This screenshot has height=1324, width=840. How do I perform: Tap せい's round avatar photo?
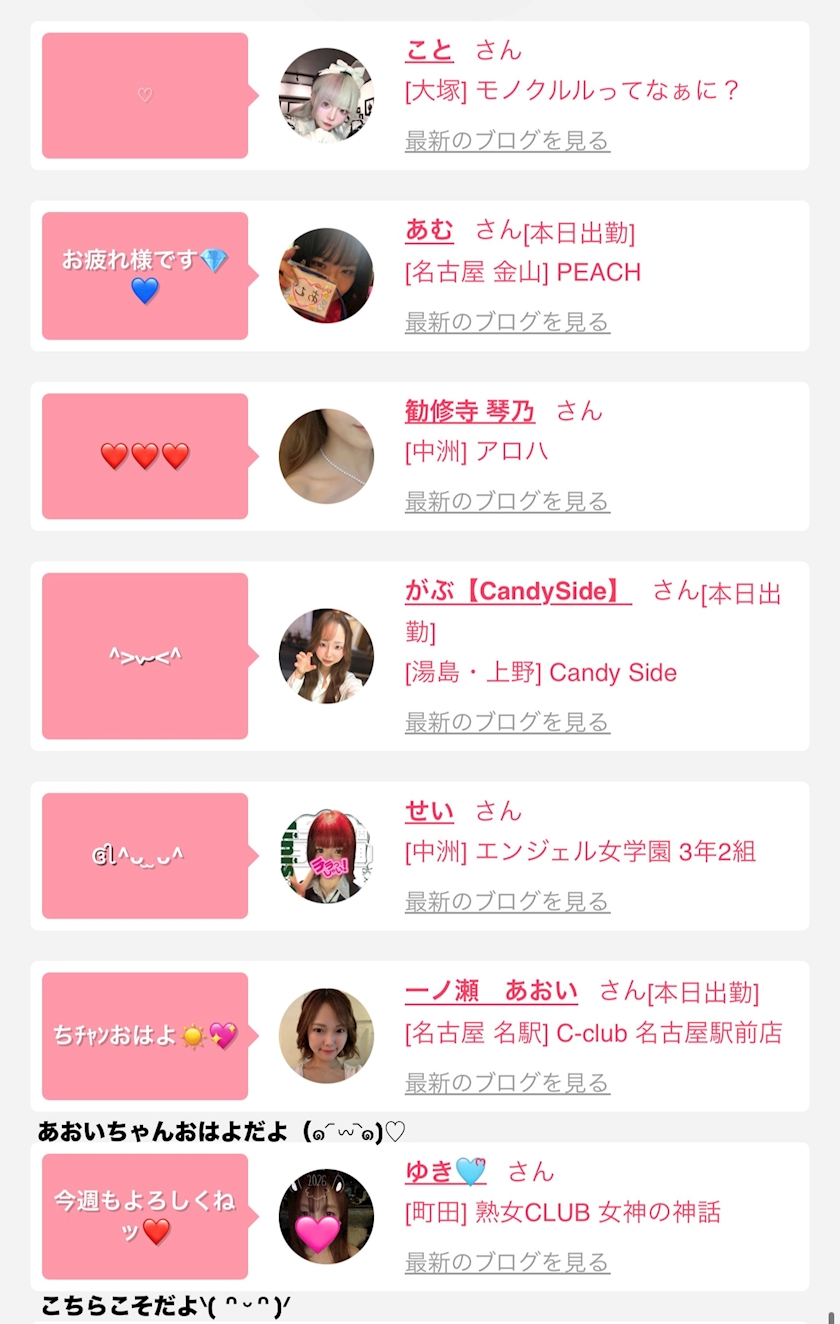(326, 856)
